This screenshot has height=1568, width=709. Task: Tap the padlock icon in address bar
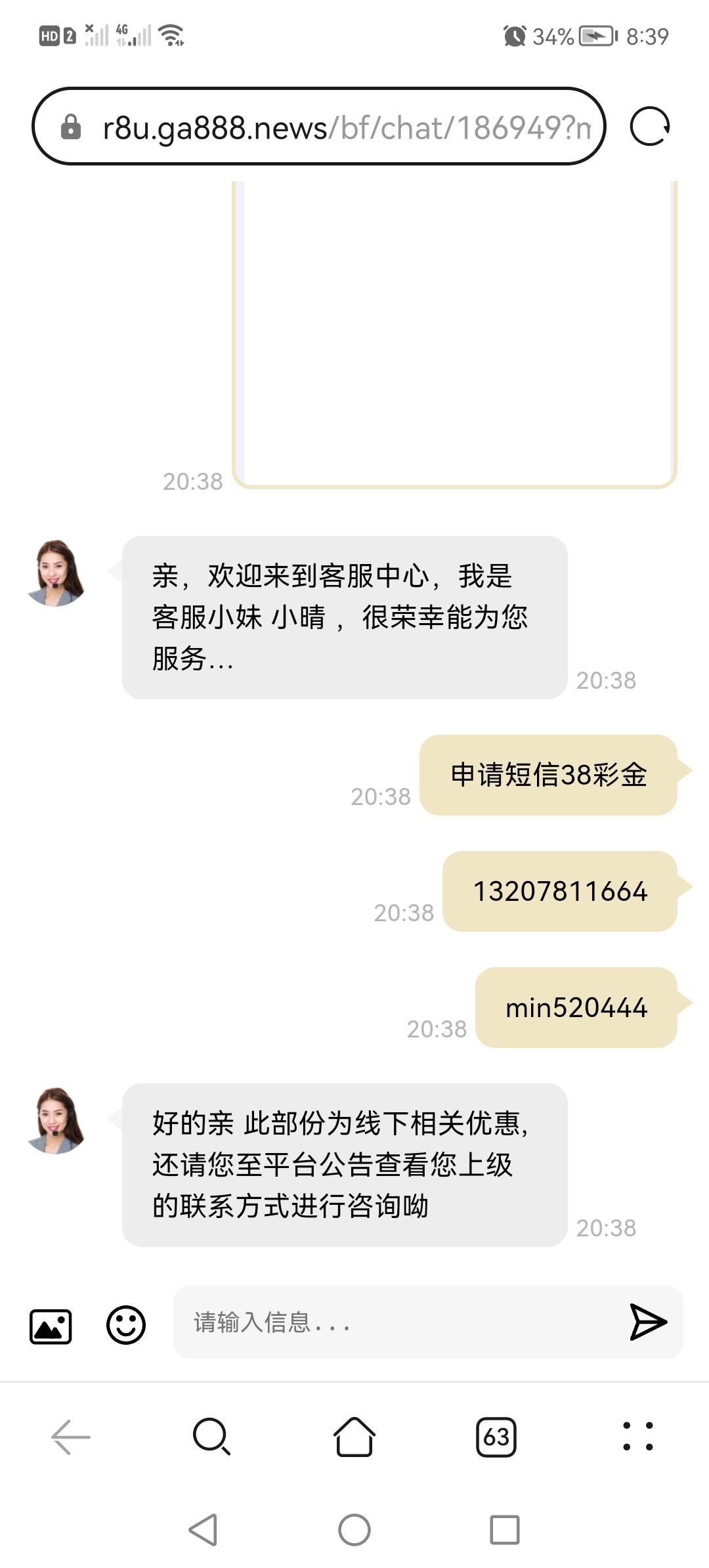point(70,126)
